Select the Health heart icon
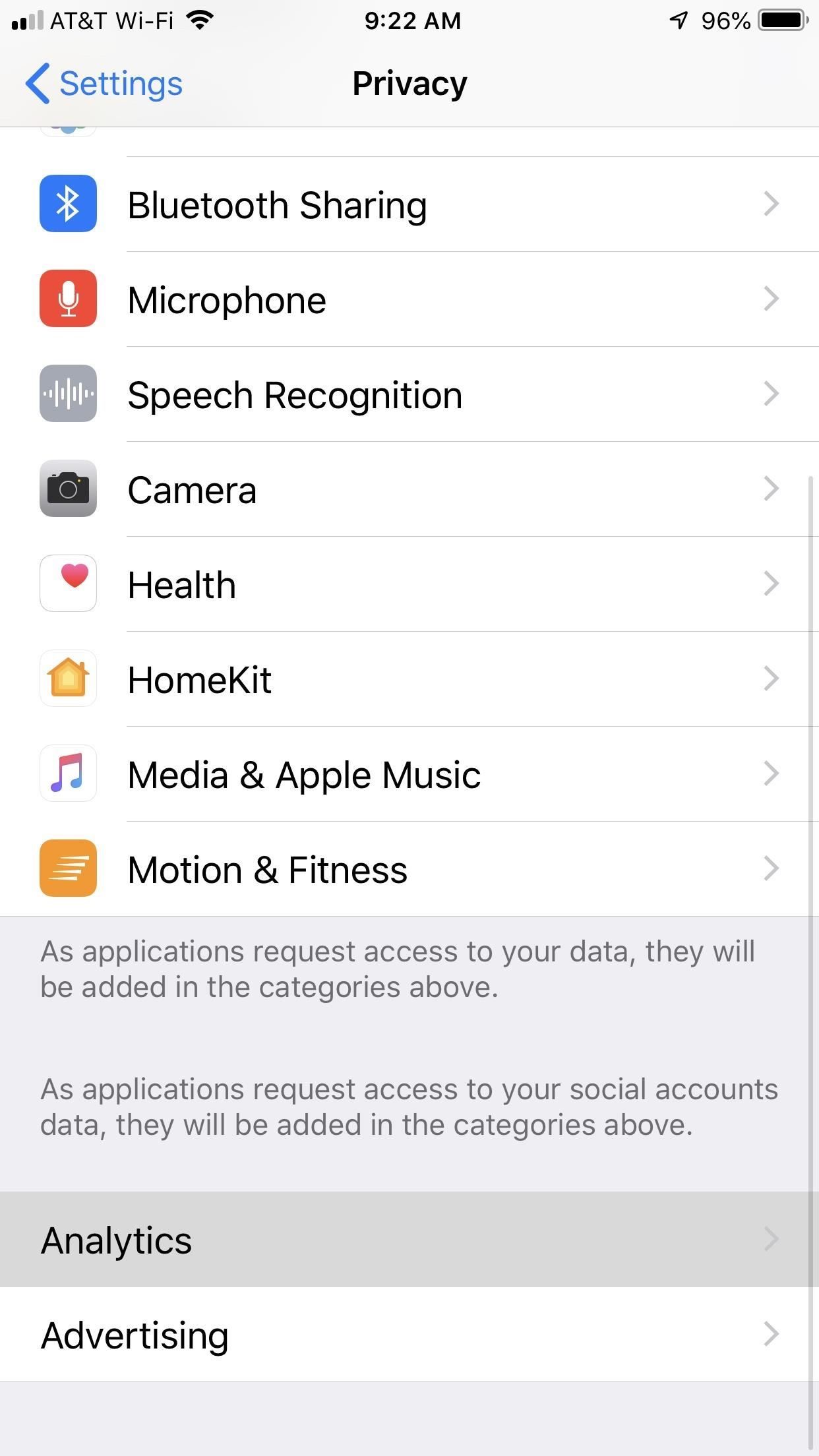The image size is (819, 1456). click(68, 584)
